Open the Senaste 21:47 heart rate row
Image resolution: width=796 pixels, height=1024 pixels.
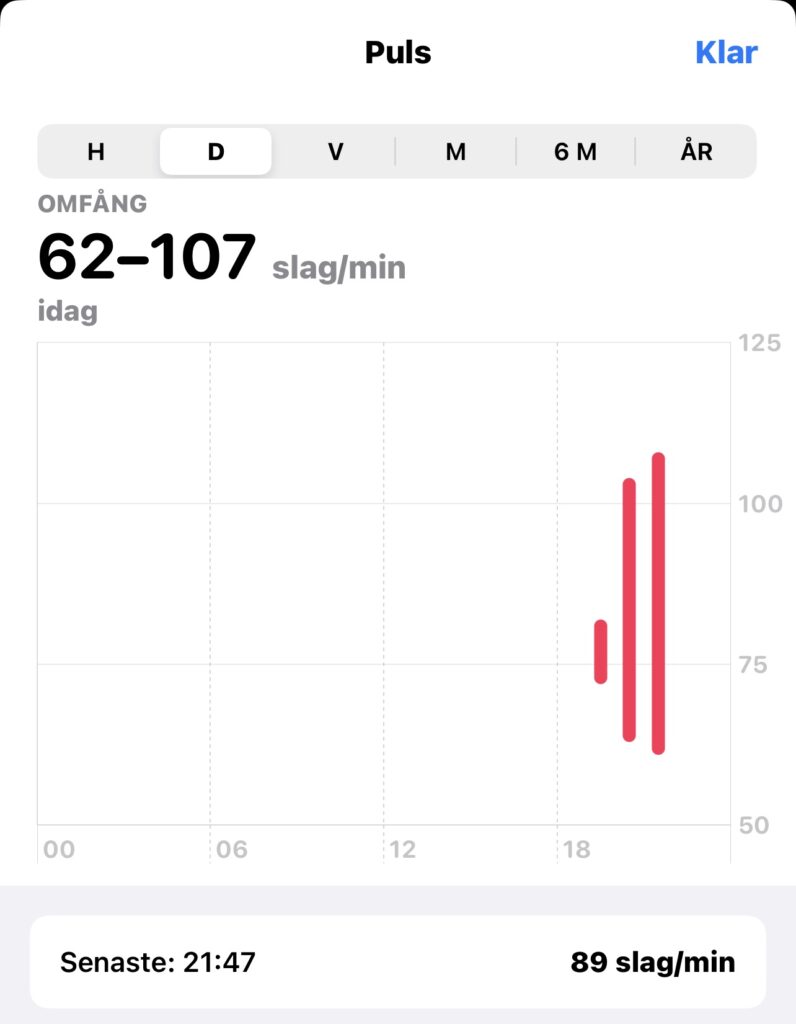click(397, 962)
